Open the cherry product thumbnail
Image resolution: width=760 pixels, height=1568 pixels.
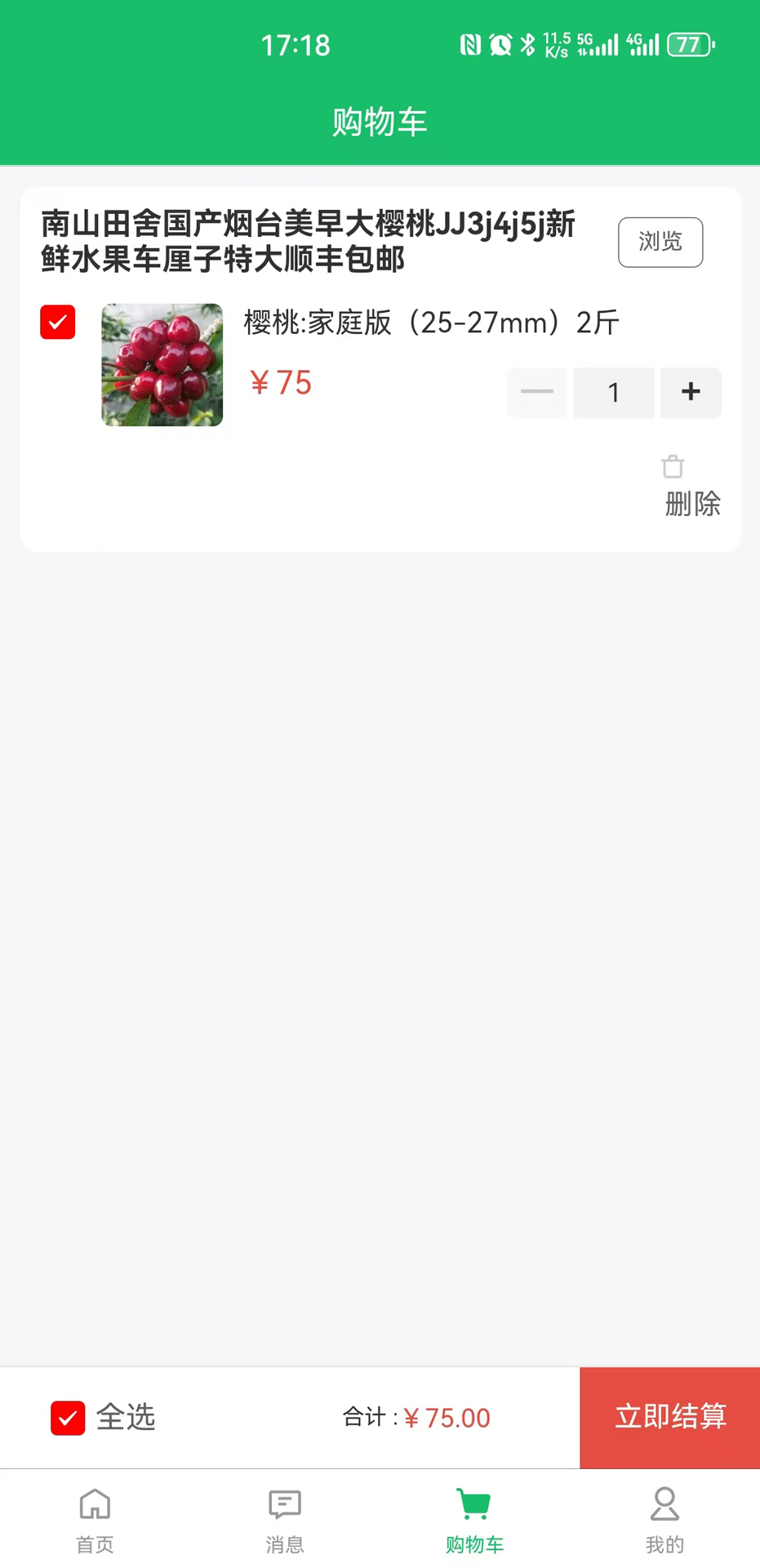tap(162, 365)
